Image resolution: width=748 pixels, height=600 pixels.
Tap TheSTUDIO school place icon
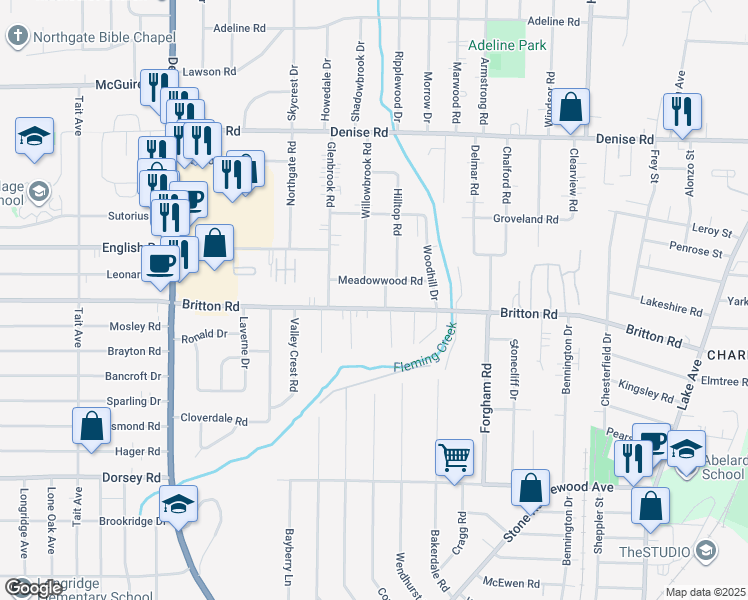(706, 551)
